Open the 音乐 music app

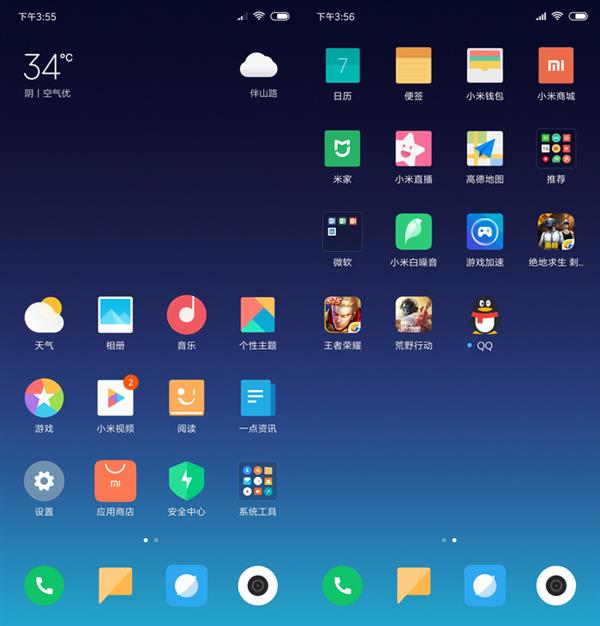pos(187,315)
